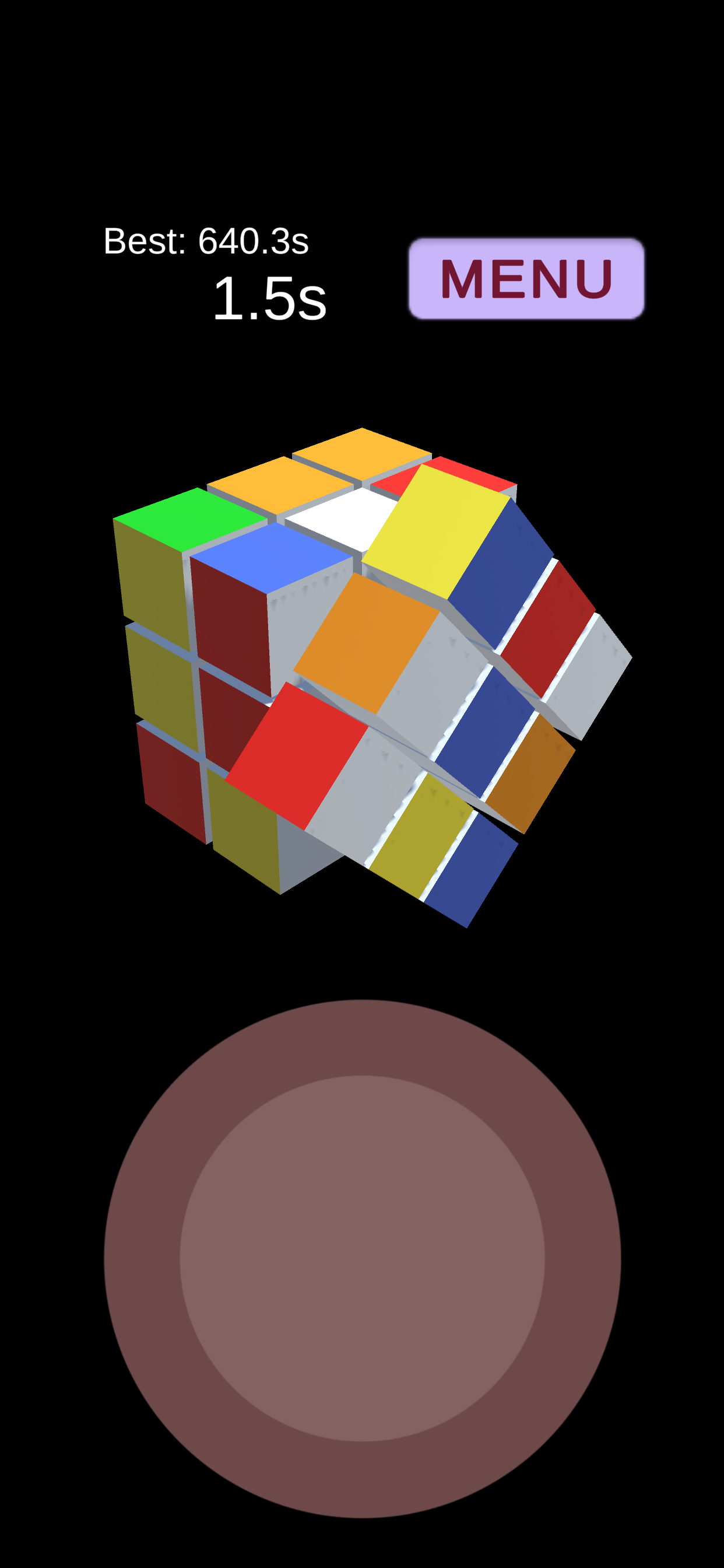
Task: Tap the round joystick control pad
Action: click(x=362, y=1258)
